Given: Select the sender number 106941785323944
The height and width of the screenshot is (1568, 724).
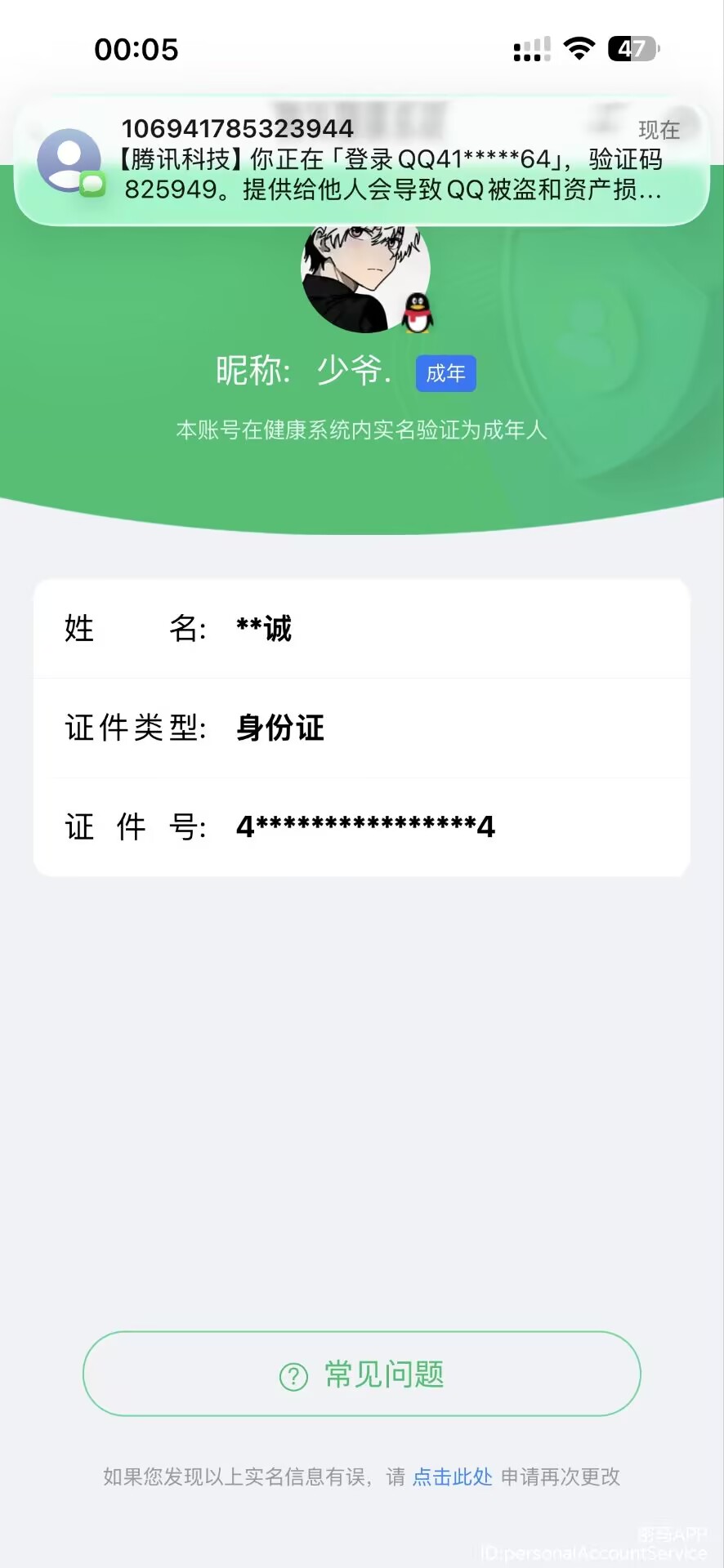Looking at the screenshot, I should (x=237, y=129).
